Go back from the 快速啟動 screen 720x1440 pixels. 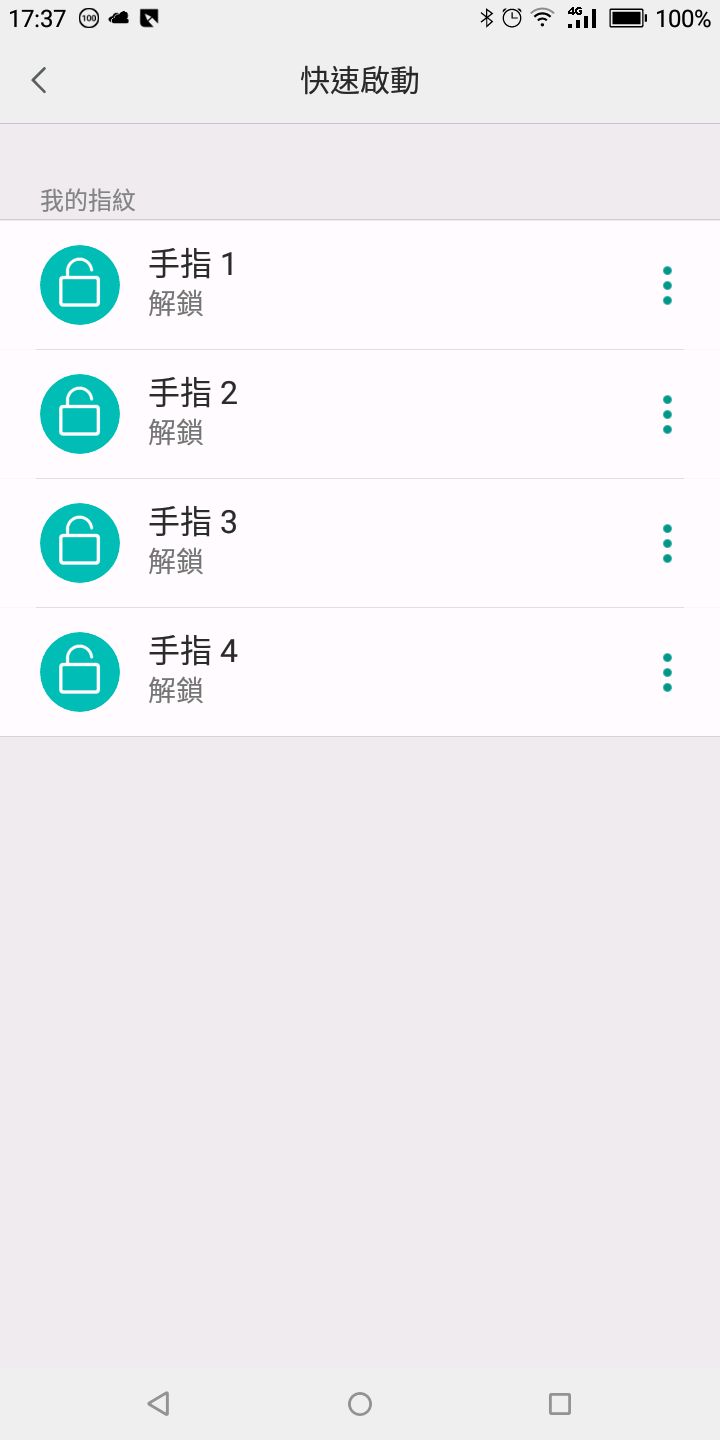[39, 80]
